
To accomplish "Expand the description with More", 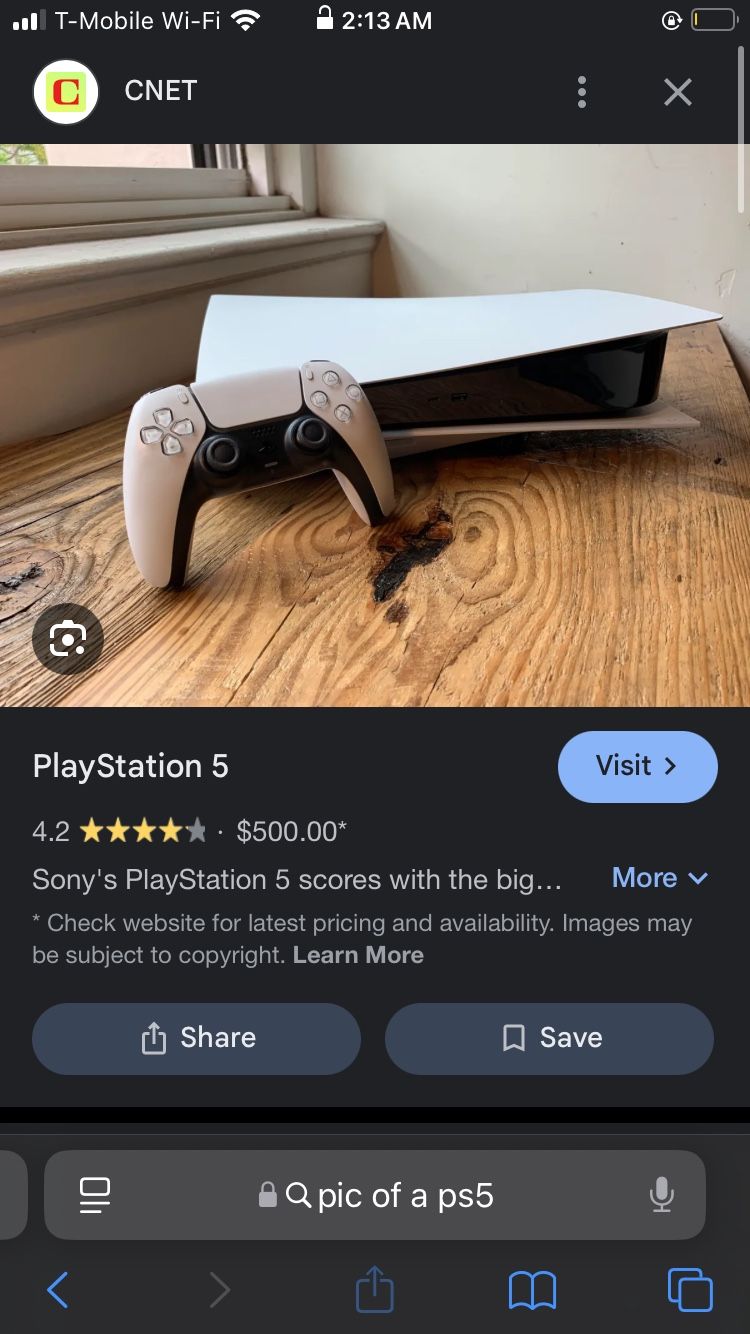I will 659,878.
